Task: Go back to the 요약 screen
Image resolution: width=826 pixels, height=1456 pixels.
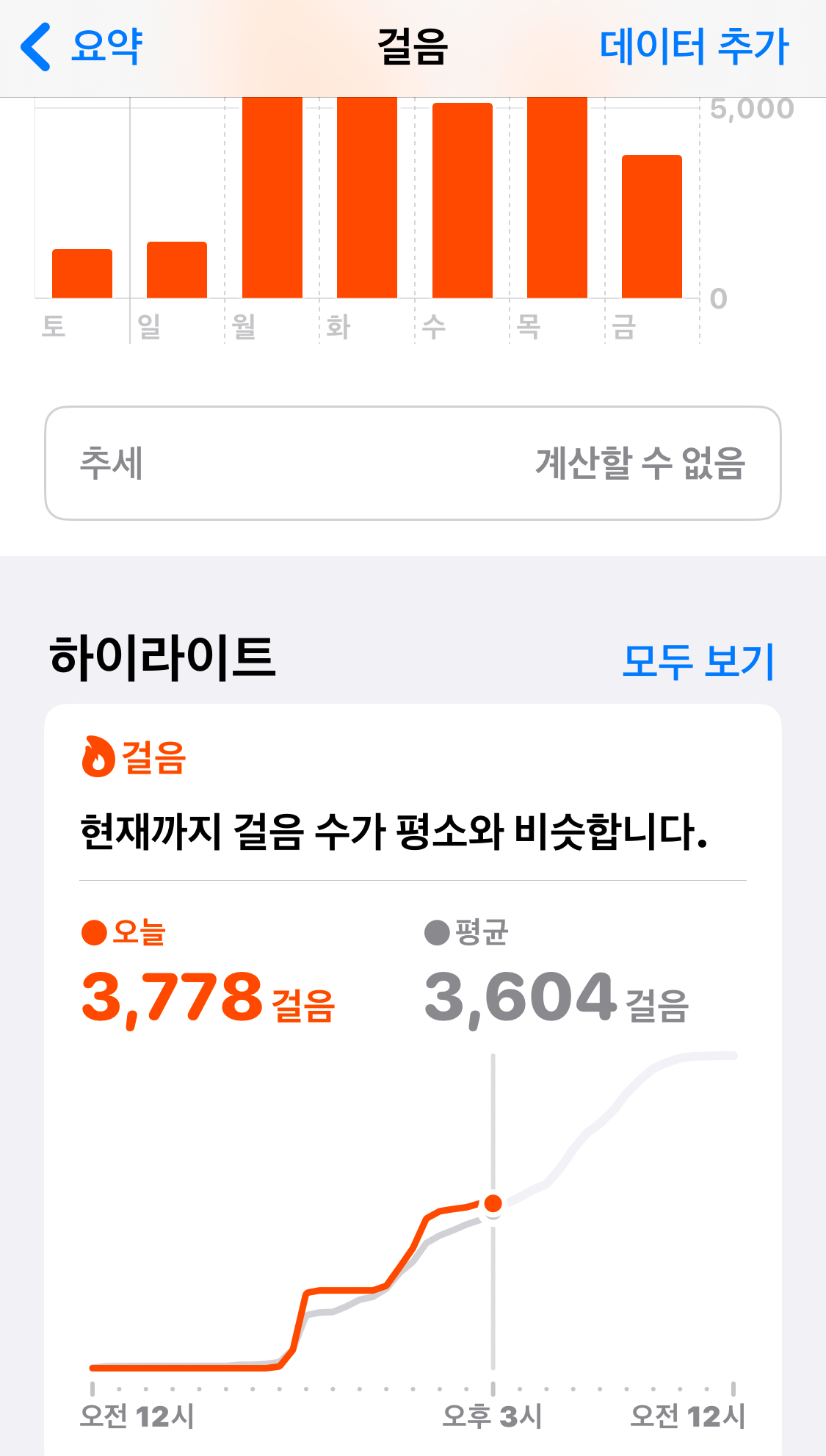Action: pos(81,47)
